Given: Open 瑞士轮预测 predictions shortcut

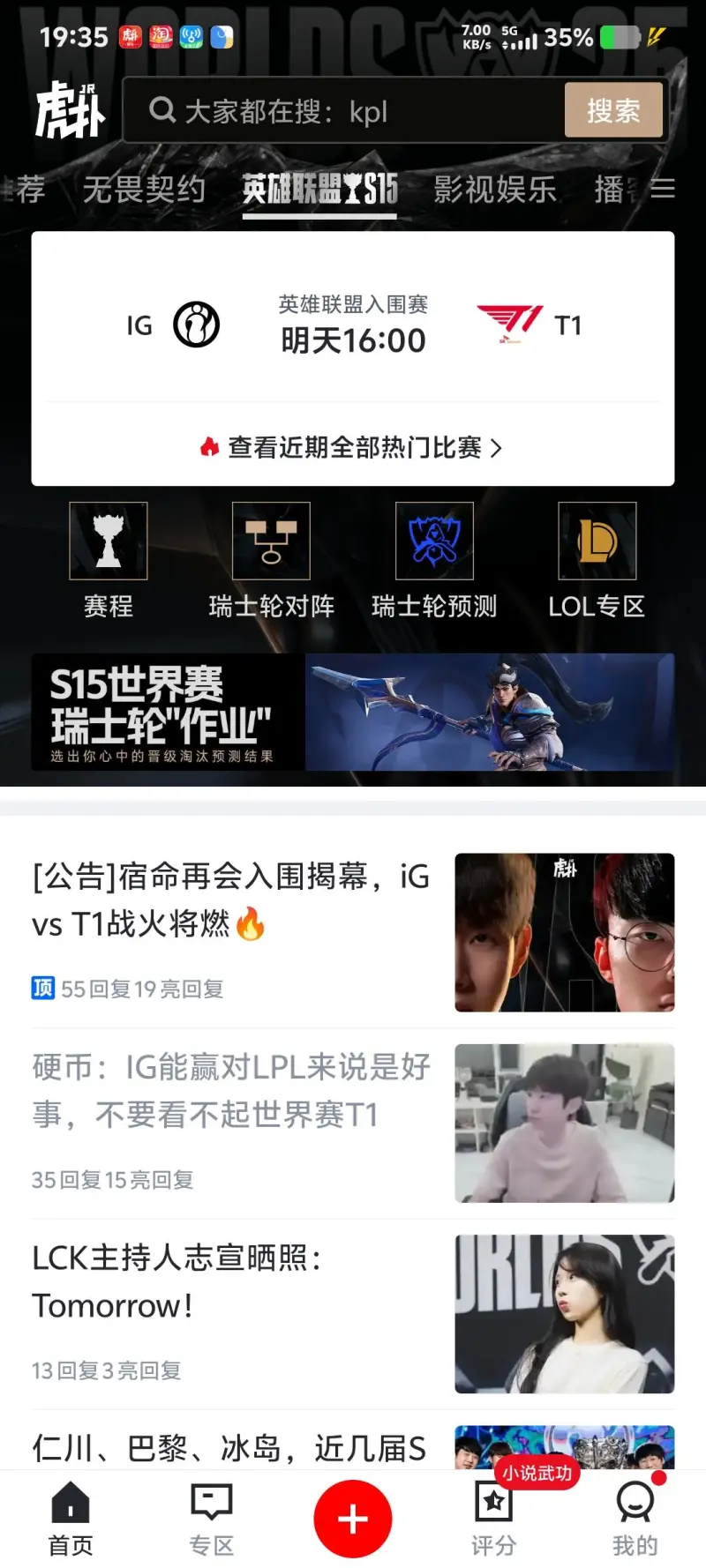Looking at the screenshot, I should click(x=434, y=559).
